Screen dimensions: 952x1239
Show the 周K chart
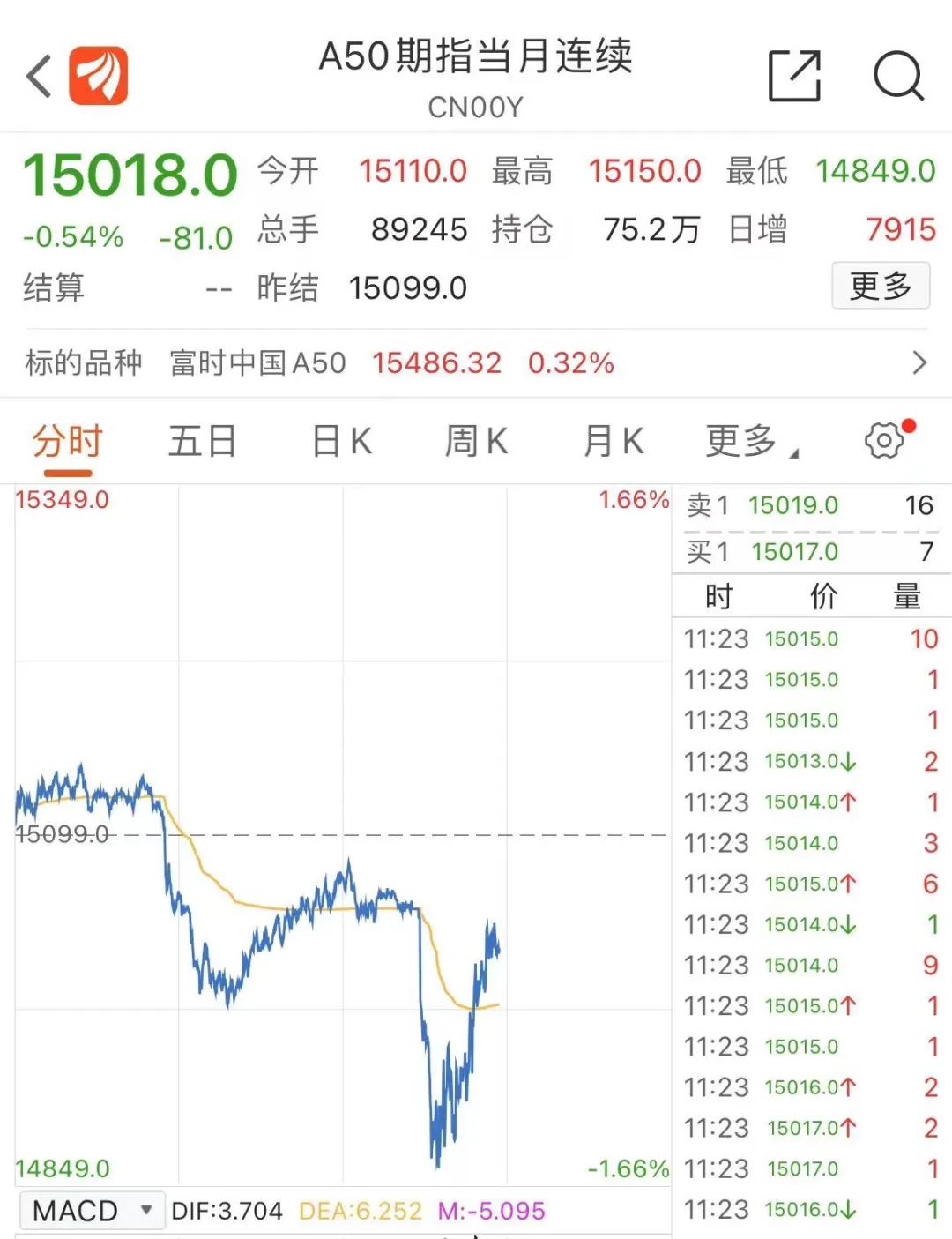476,441
